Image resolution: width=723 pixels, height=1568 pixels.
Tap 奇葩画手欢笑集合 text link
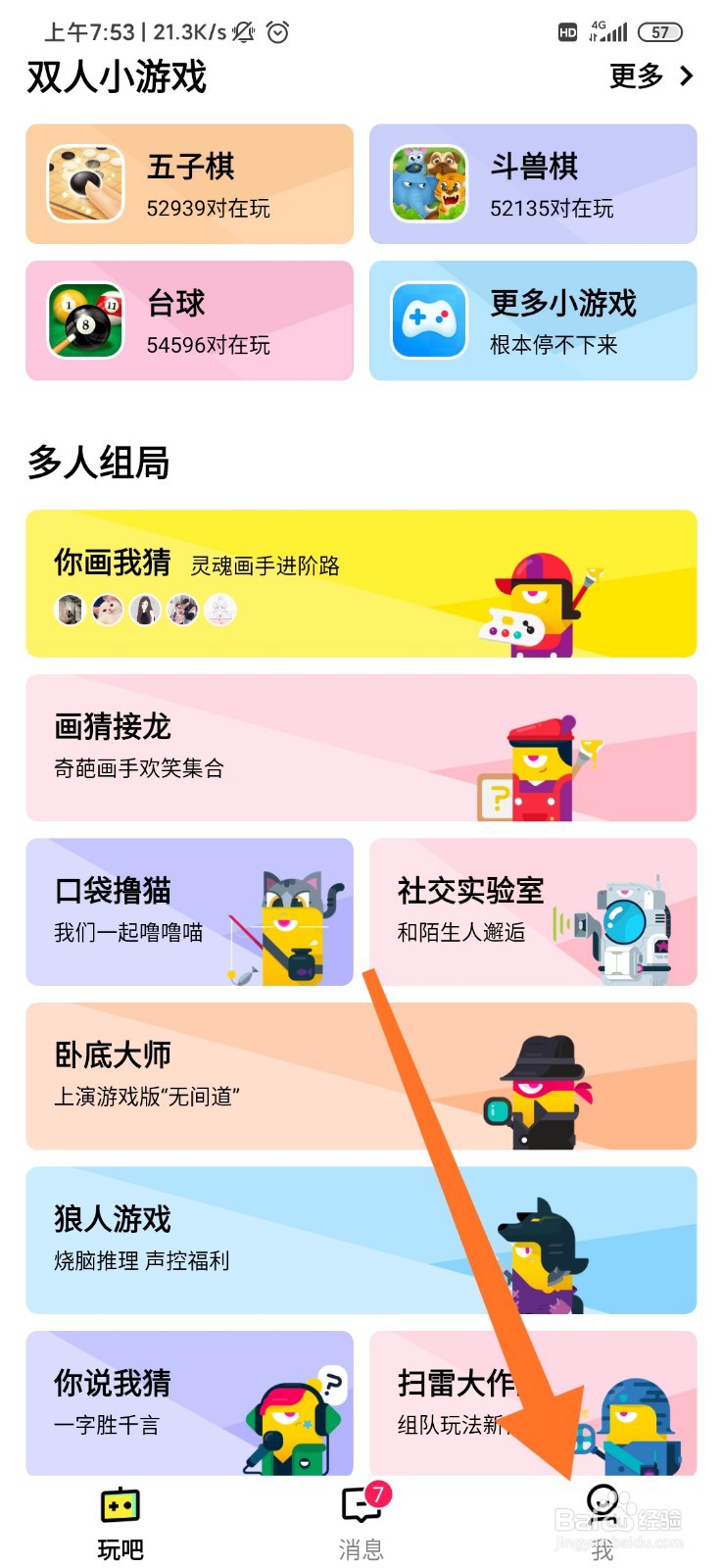(x=138, y=768)
